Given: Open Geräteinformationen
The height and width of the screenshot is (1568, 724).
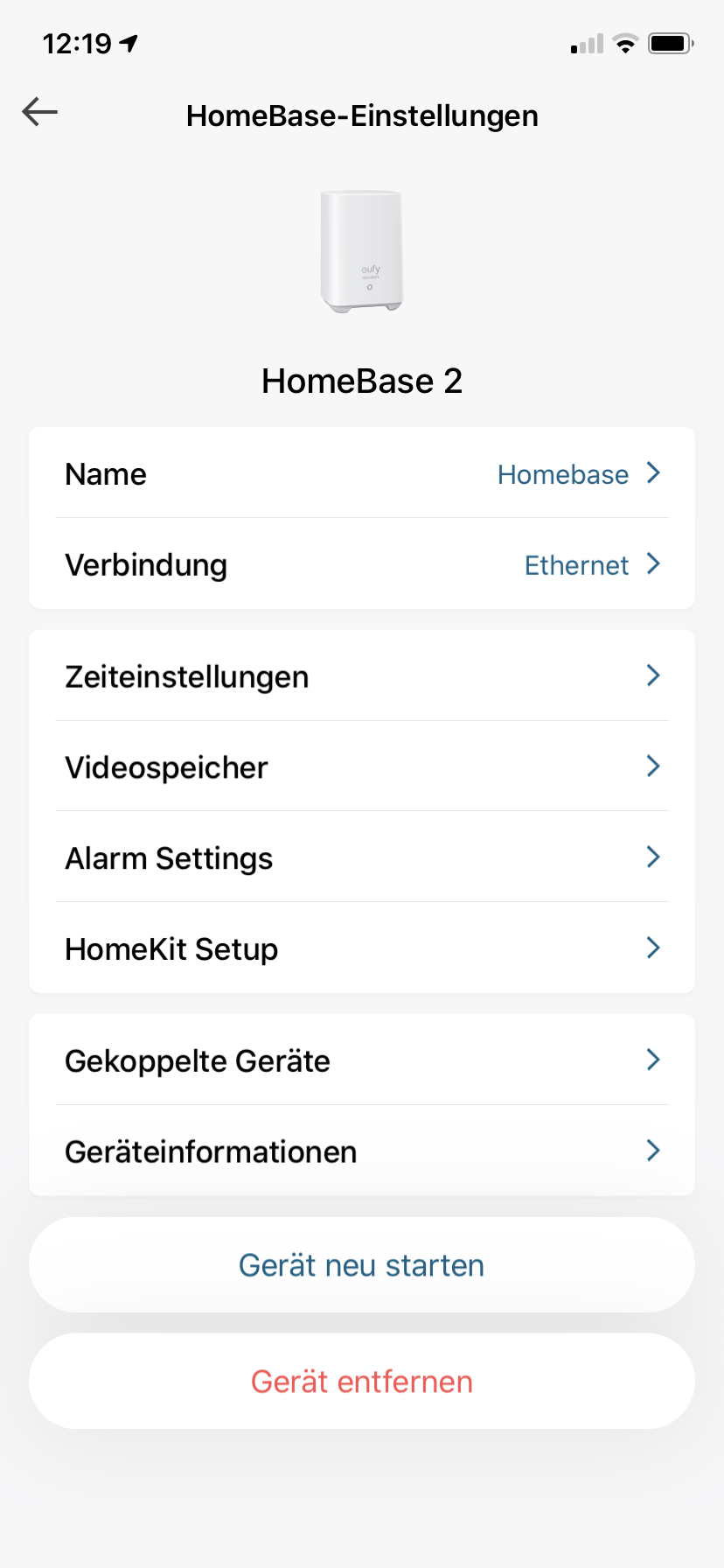Looking at the screenshot, I should (362, 1151).
